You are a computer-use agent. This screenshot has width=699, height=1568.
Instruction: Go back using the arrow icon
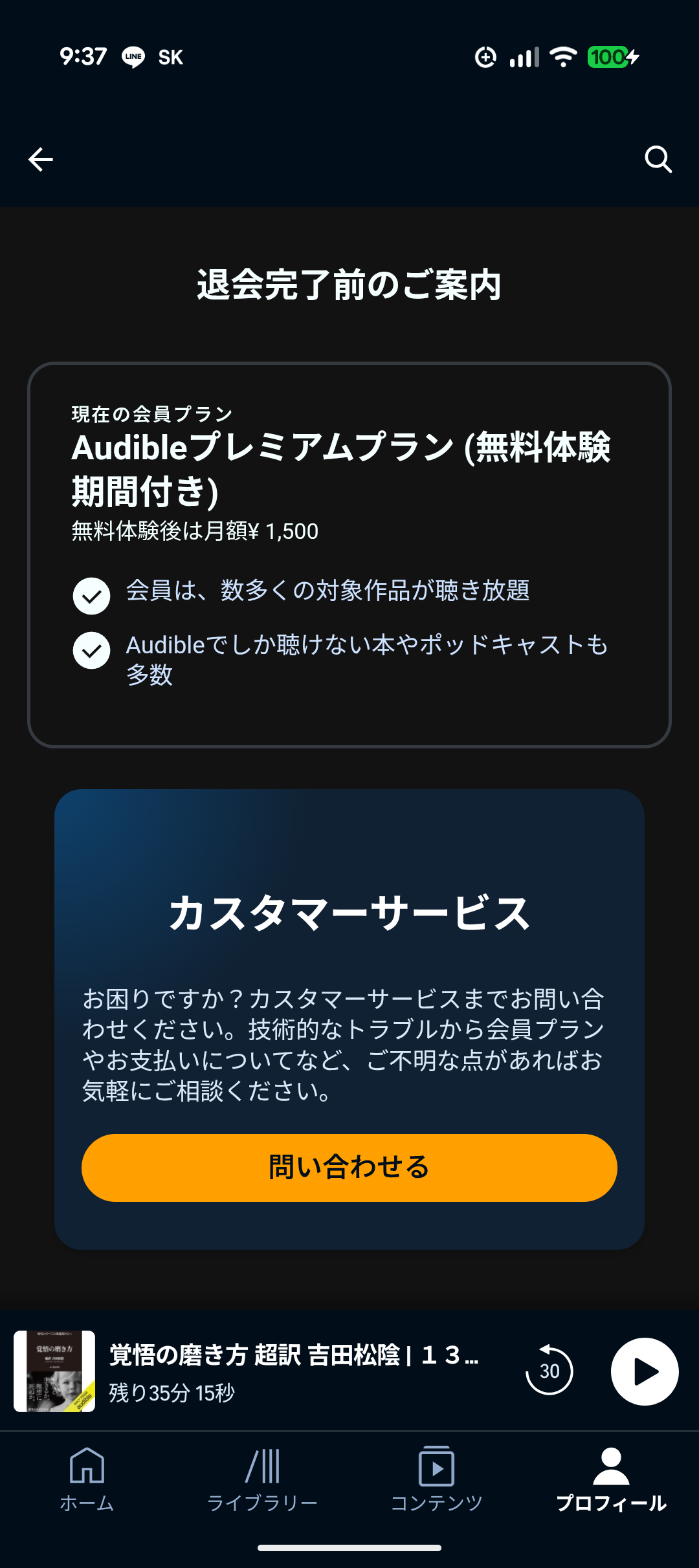point(41,159)
